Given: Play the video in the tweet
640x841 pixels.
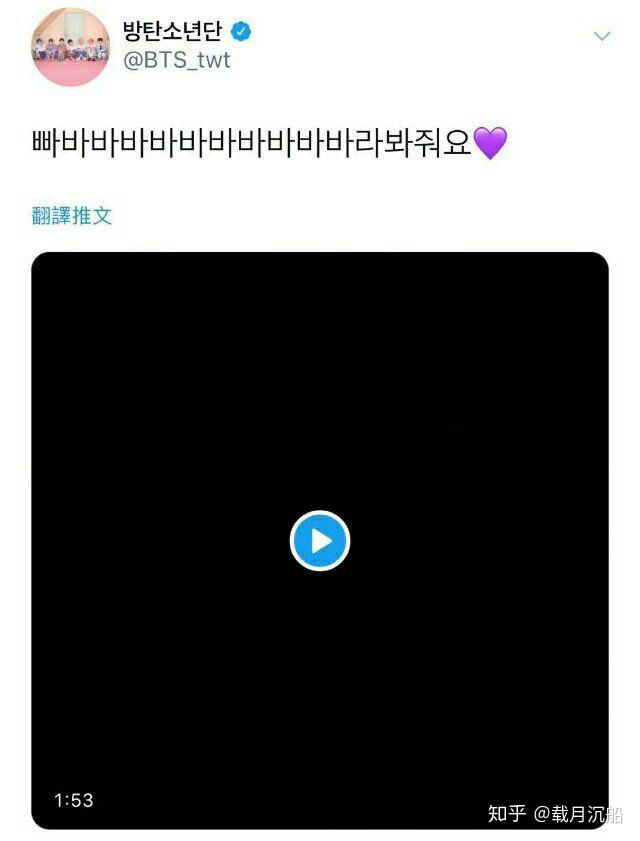Looking at the screenshot, I should pos(319,541).
